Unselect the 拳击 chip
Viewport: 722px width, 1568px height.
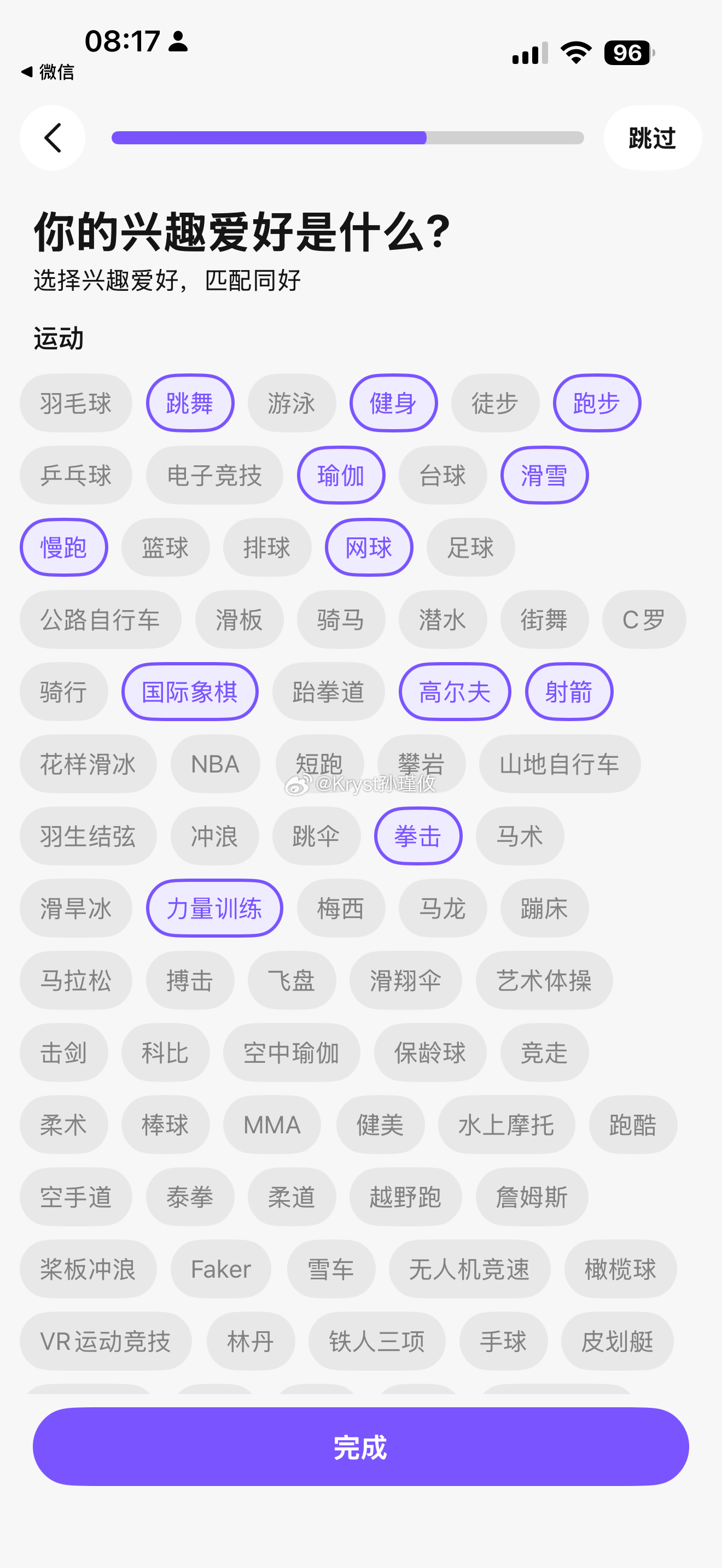pyautogui.click(x=418, y=836)
